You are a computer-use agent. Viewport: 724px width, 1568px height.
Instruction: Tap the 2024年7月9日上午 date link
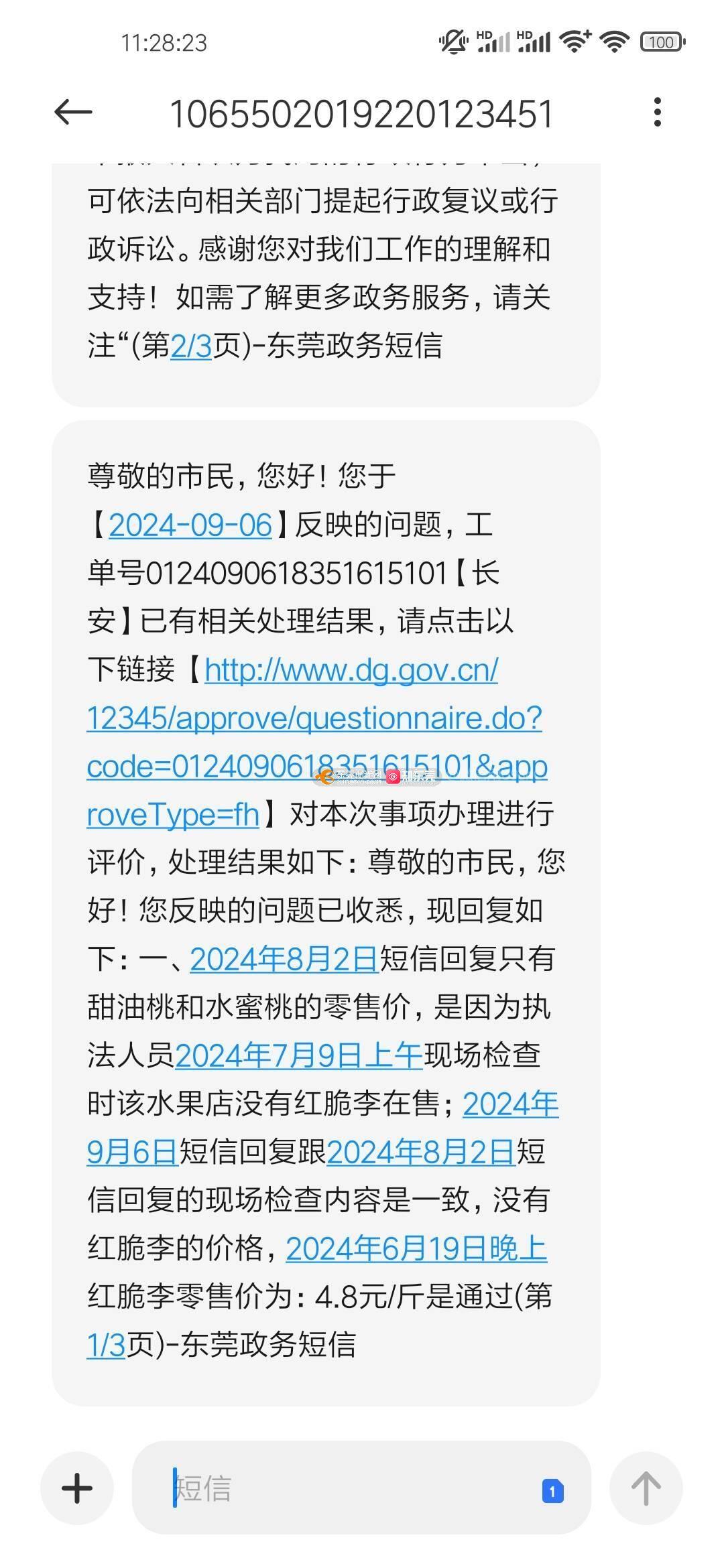coord(298,1055)
